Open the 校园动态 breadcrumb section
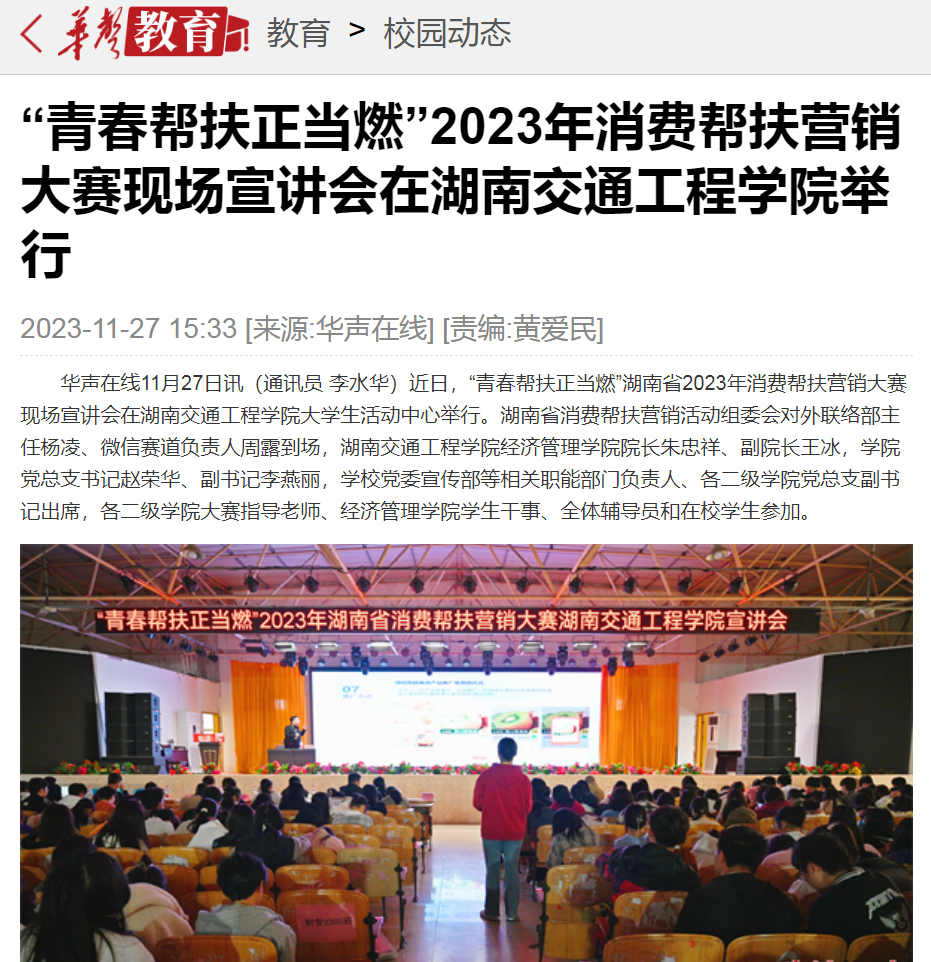 pyautogui.click(x=447, y=34)
